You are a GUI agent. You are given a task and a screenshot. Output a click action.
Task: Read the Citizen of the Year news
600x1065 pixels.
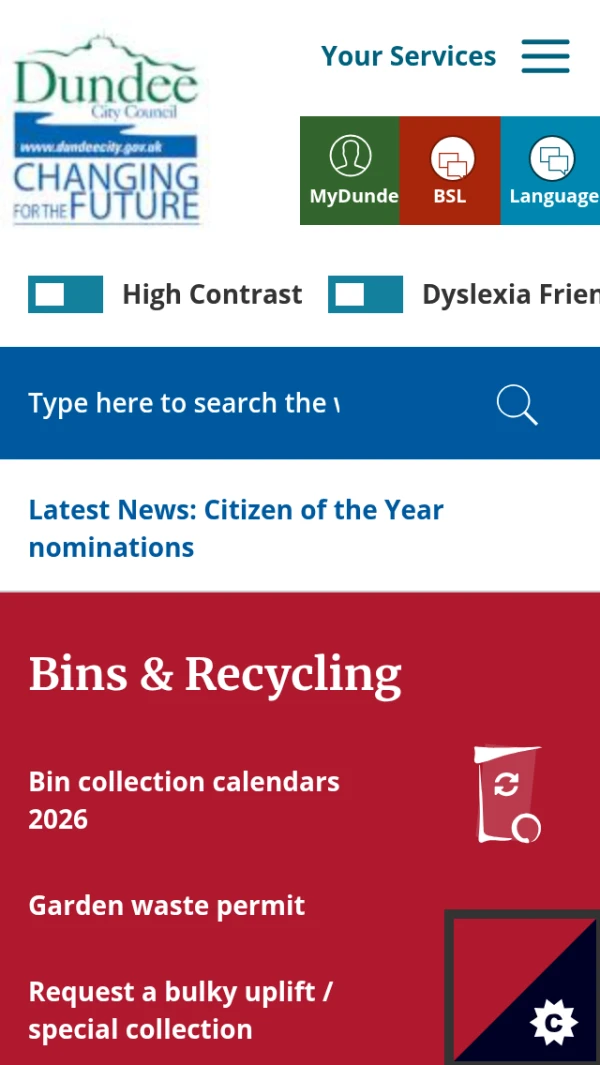point(236,528)
